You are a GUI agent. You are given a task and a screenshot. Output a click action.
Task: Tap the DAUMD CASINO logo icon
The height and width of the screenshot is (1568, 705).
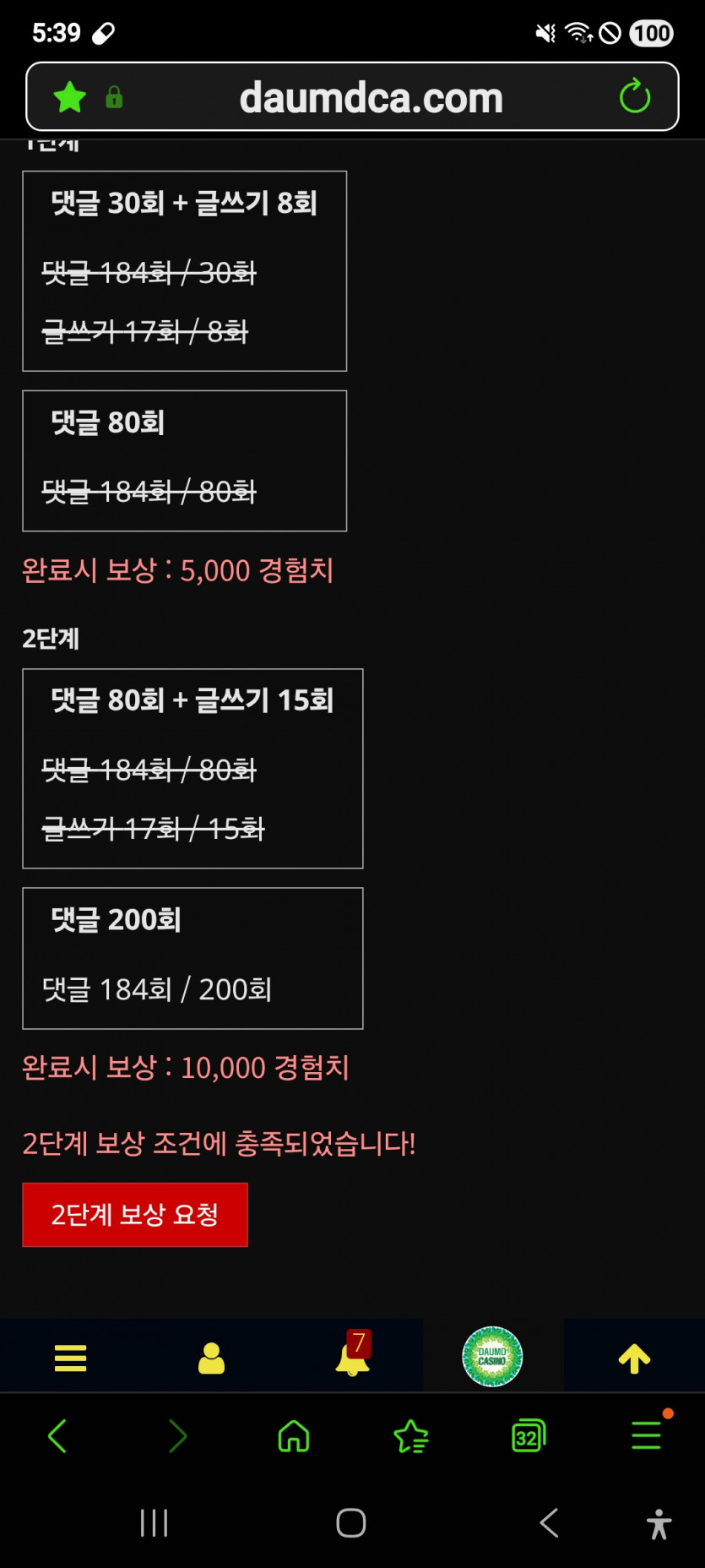[492, 1356]
